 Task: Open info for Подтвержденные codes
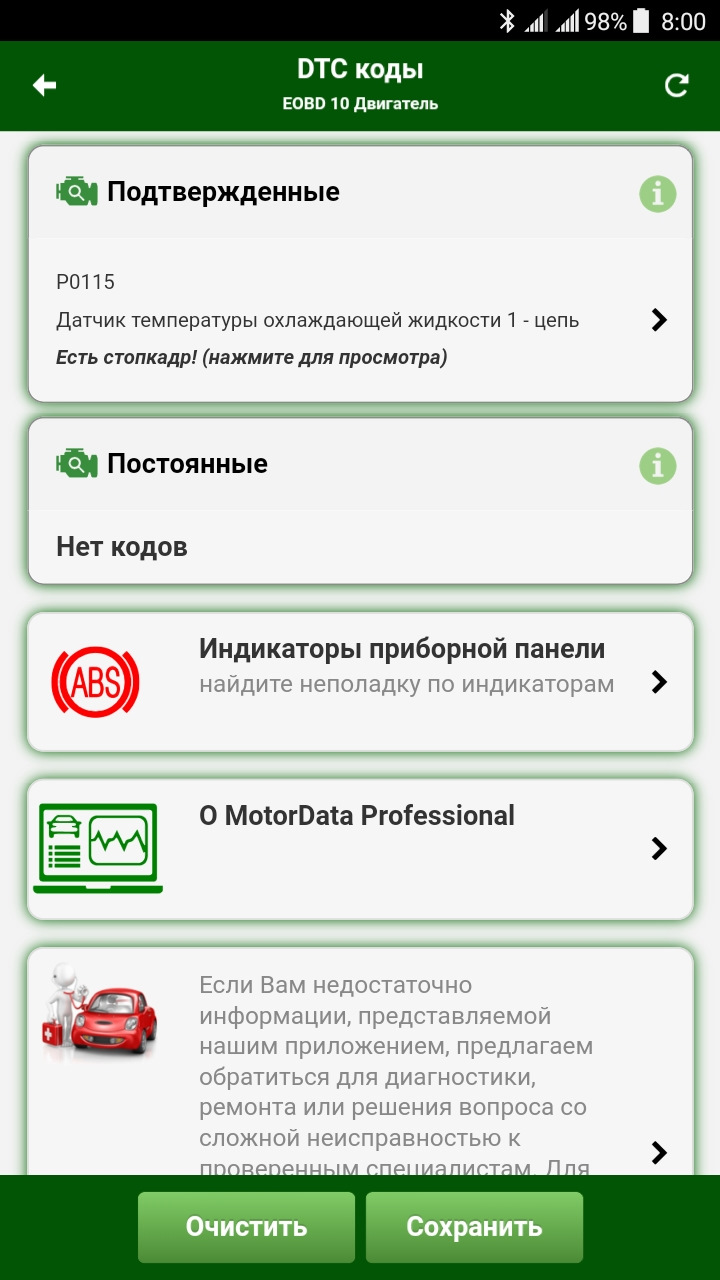657,194
